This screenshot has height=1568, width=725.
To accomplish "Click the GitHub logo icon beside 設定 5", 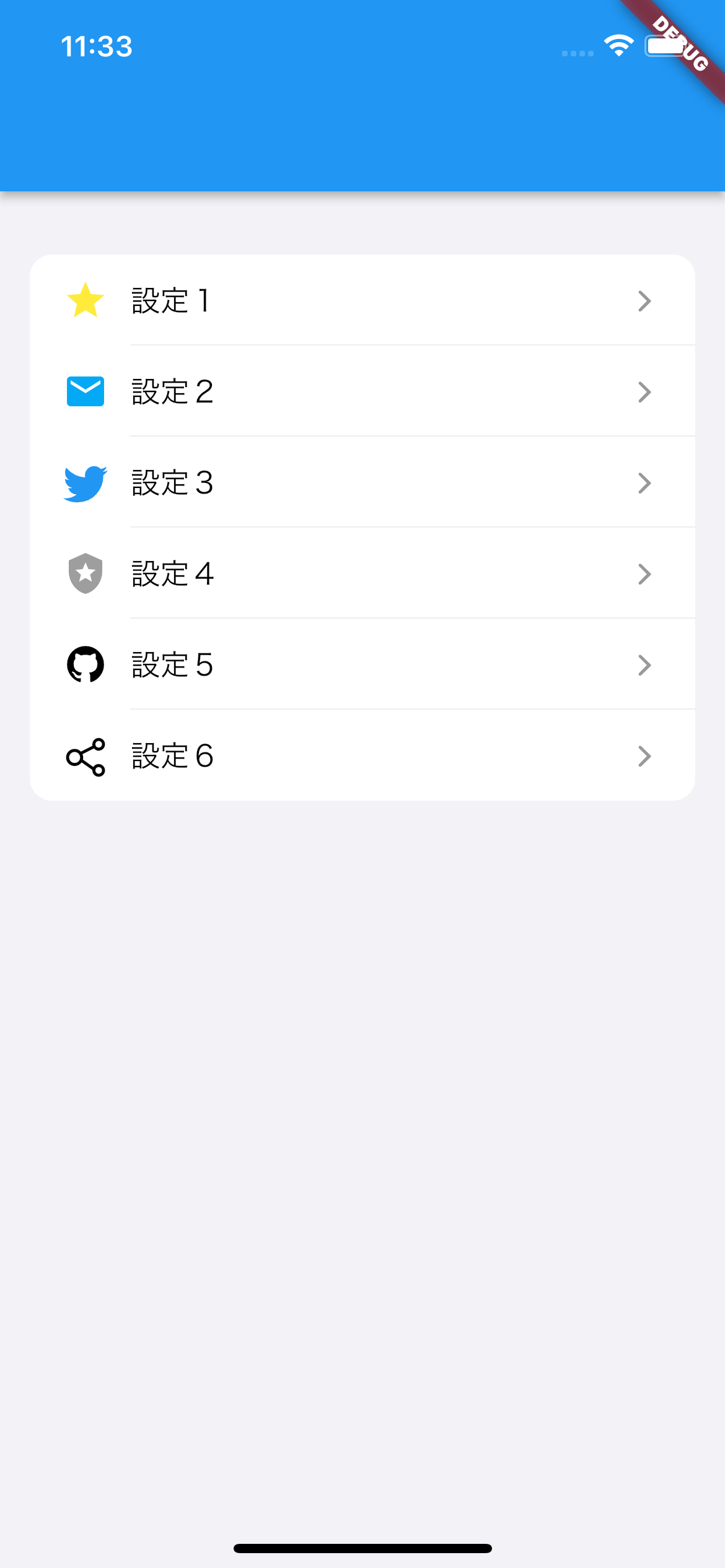I will coord(84,664).
